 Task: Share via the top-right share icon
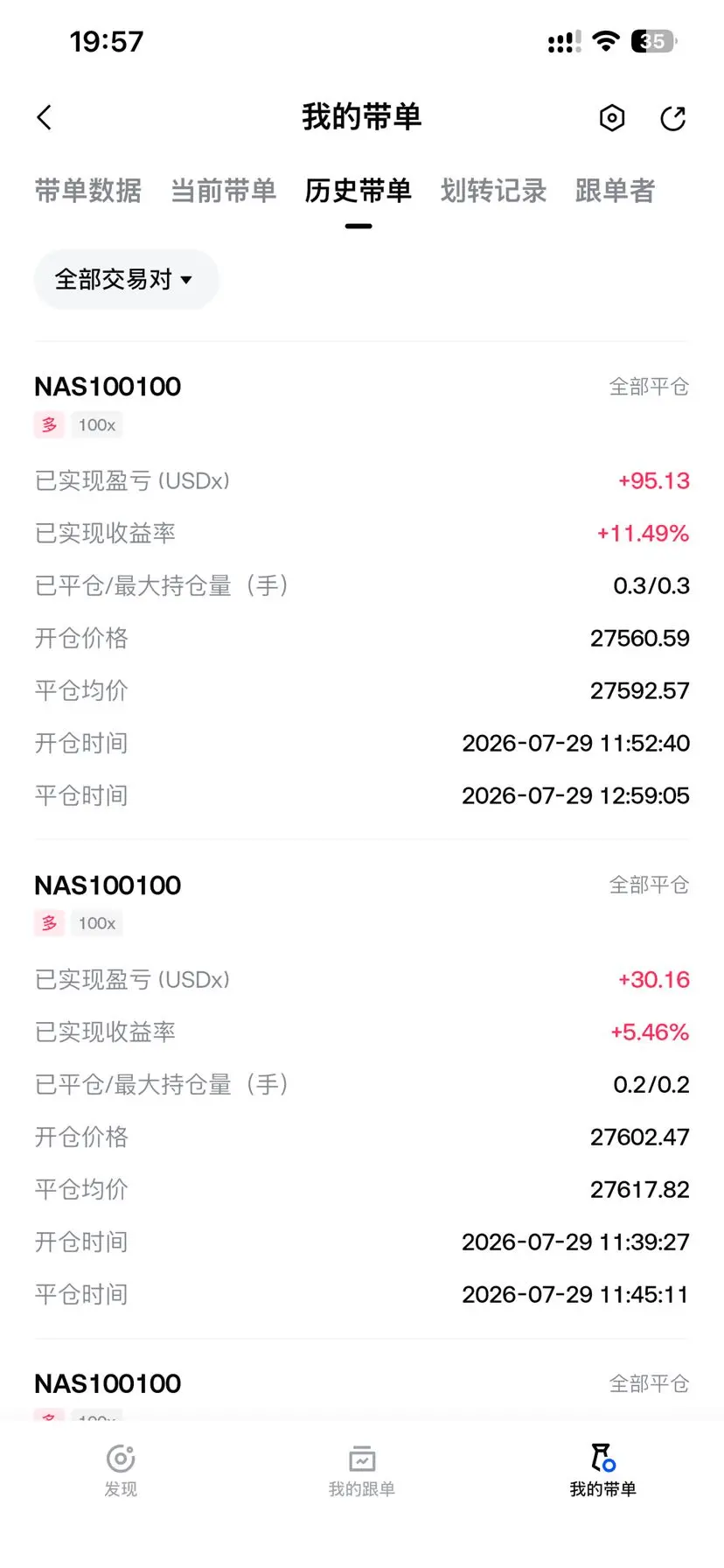672,118
